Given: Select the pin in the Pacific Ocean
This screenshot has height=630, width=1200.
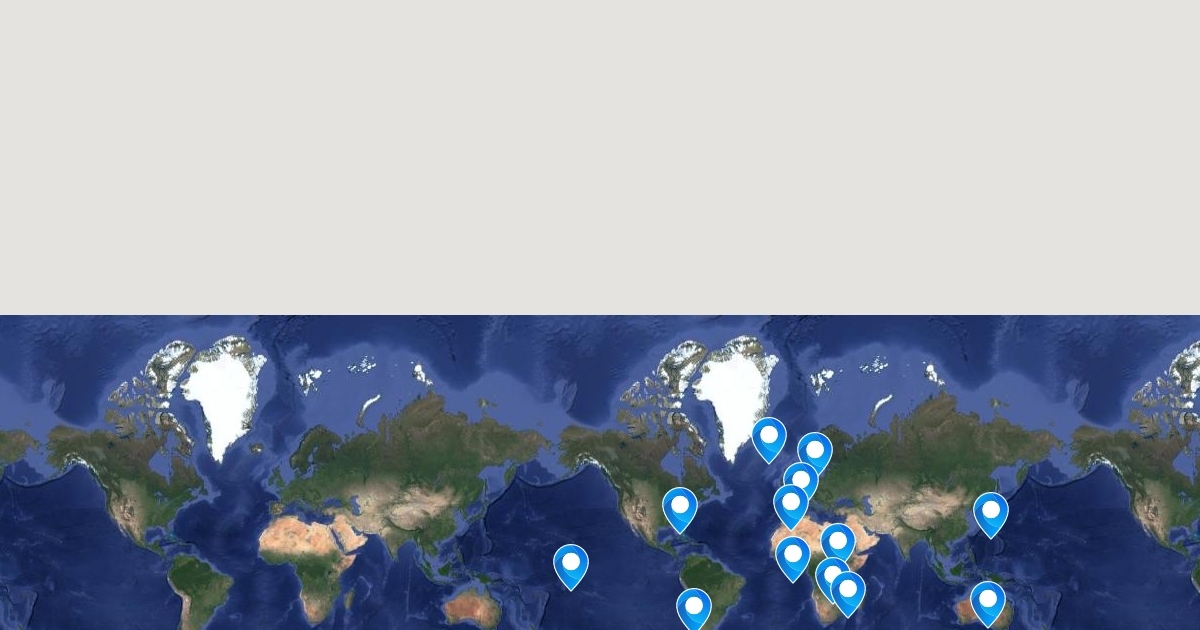Looking at the screenshot, I should point(571,564).
